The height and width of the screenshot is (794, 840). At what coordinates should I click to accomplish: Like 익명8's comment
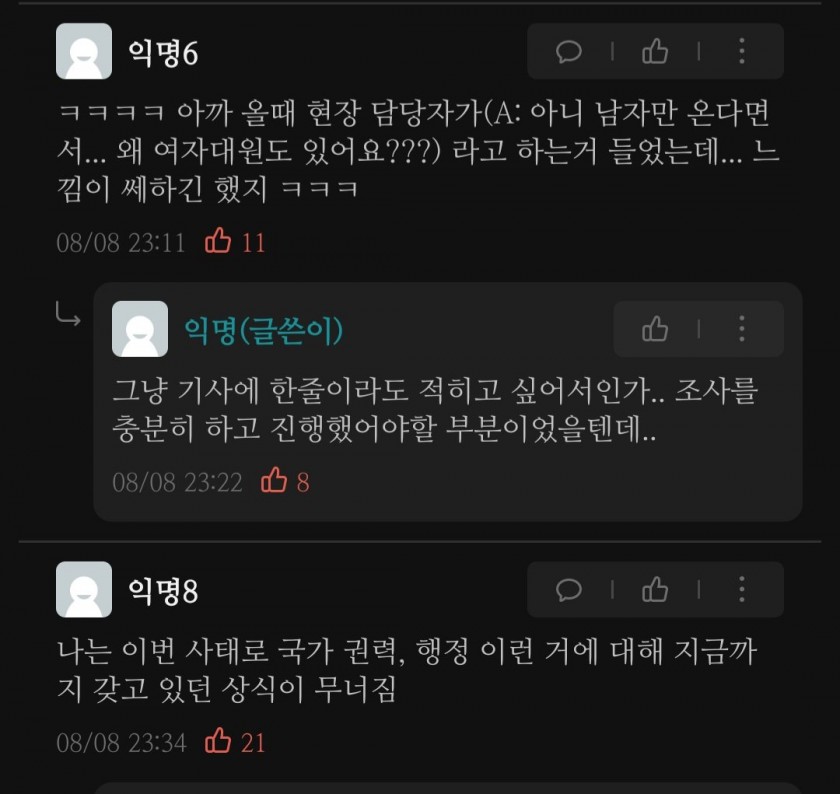(655, 589)
